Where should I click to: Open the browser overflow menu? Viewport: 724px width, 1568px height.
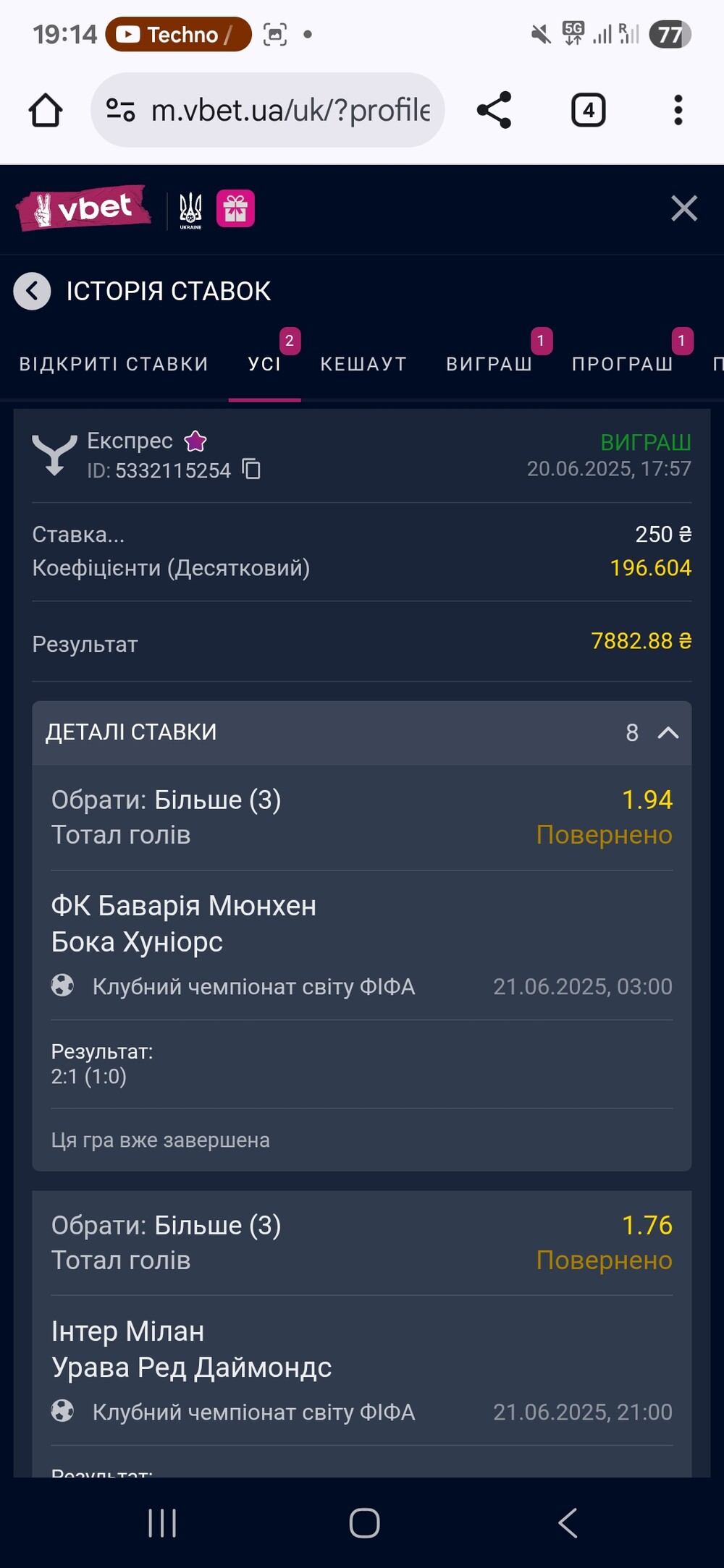pos(678,110)
